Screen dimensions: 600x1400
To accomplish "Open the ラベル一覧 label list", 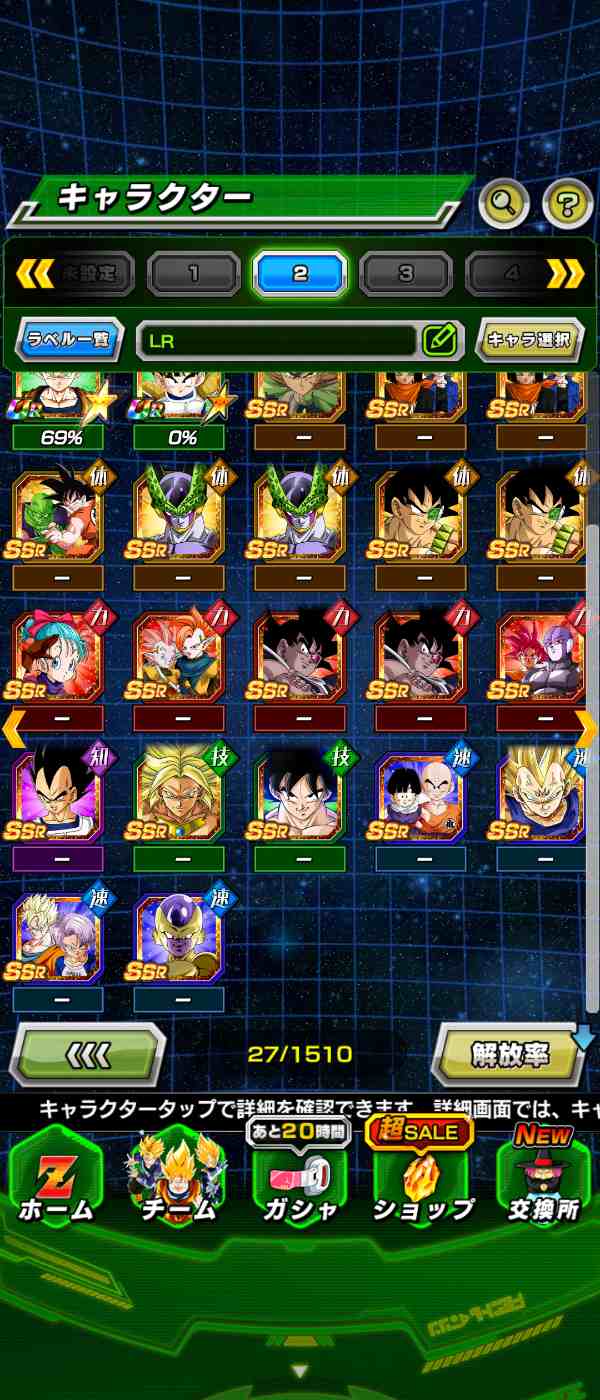I will (x=69, y=340).
